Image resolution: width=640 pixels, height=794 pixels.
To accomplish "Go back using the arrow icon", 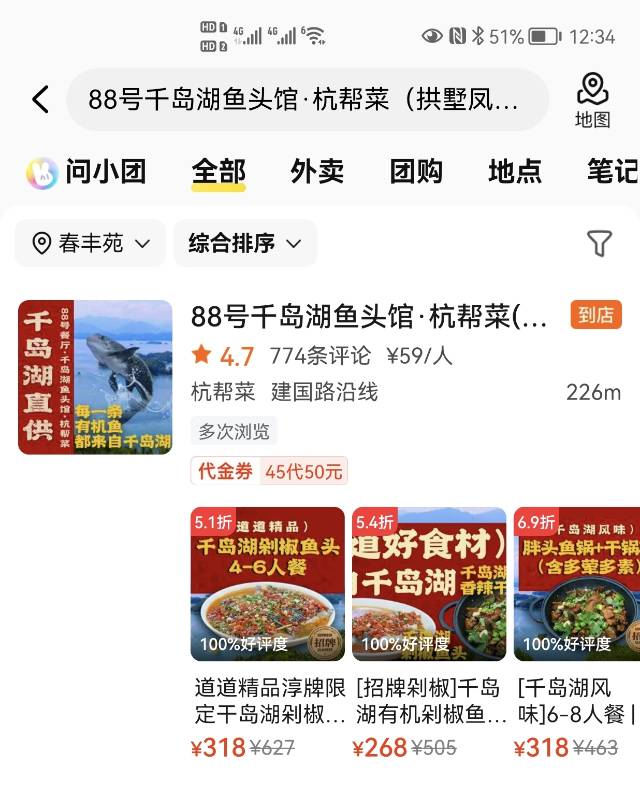I will click(40, 99).
